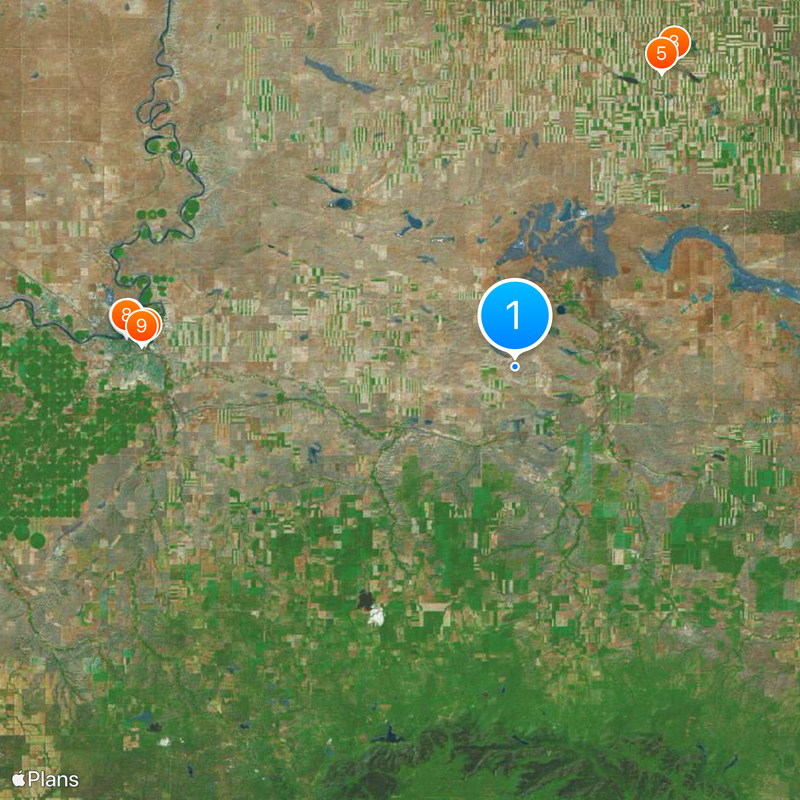Select the orange map pin numbered 8
Image resolution: width=800 pixels, height=800 pixels.
120,312
